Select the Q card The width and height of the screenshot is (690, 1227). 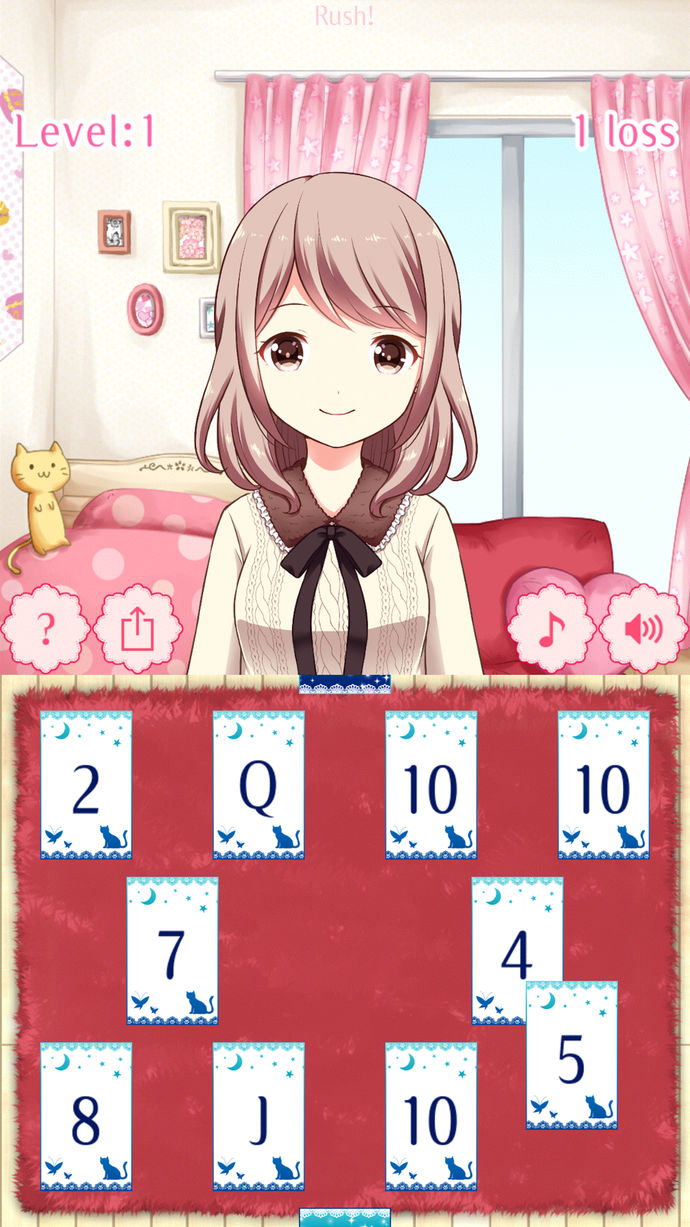point(259,785)
